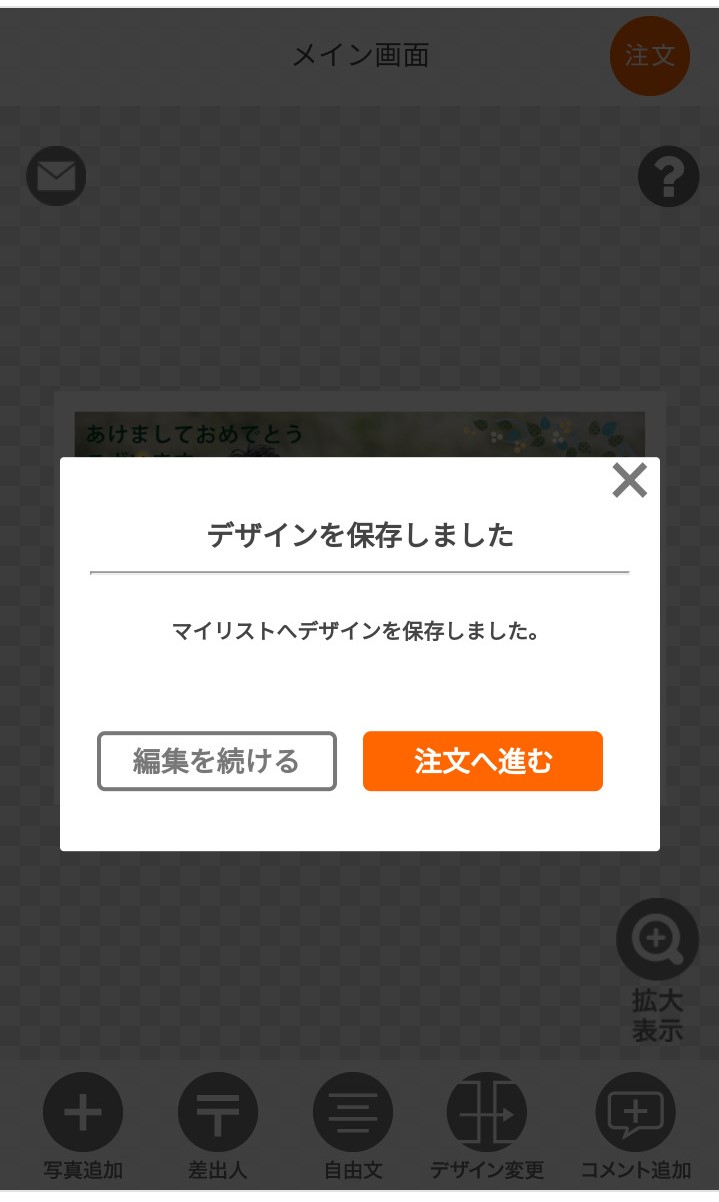This screenshot has width=719, height=1202.
Task: Tap 拡大表示 magnifier button
Action: (x=656, y=940)
